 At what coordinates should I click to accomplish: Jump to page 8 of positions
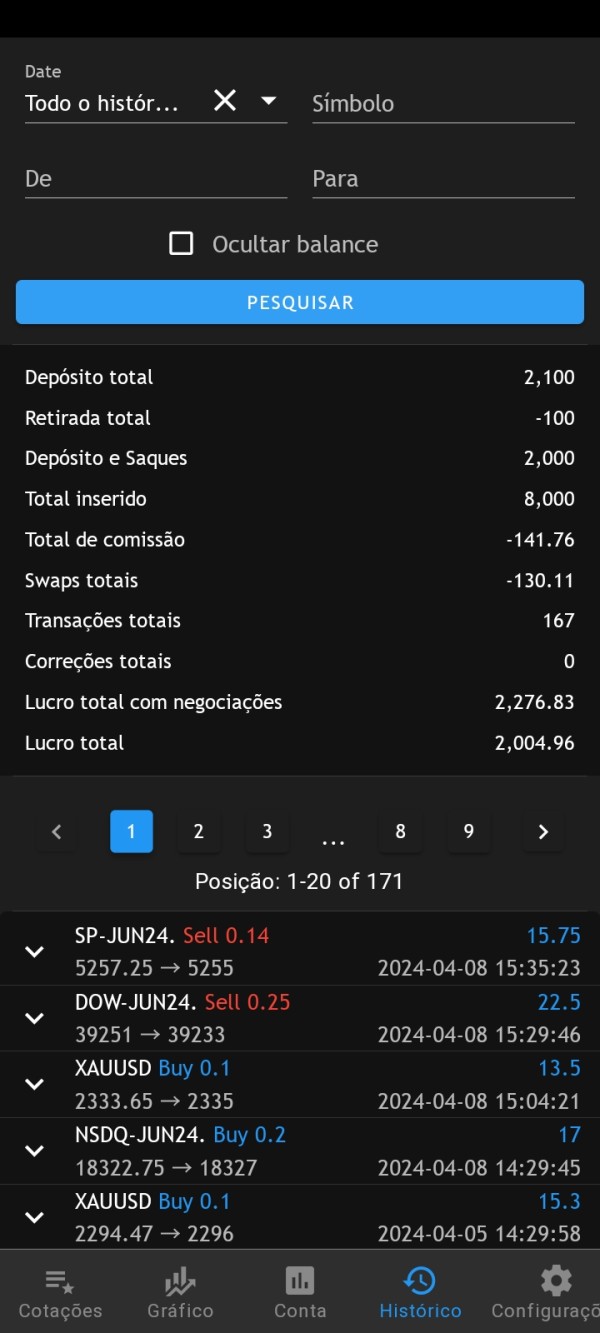tap(400, 831)
